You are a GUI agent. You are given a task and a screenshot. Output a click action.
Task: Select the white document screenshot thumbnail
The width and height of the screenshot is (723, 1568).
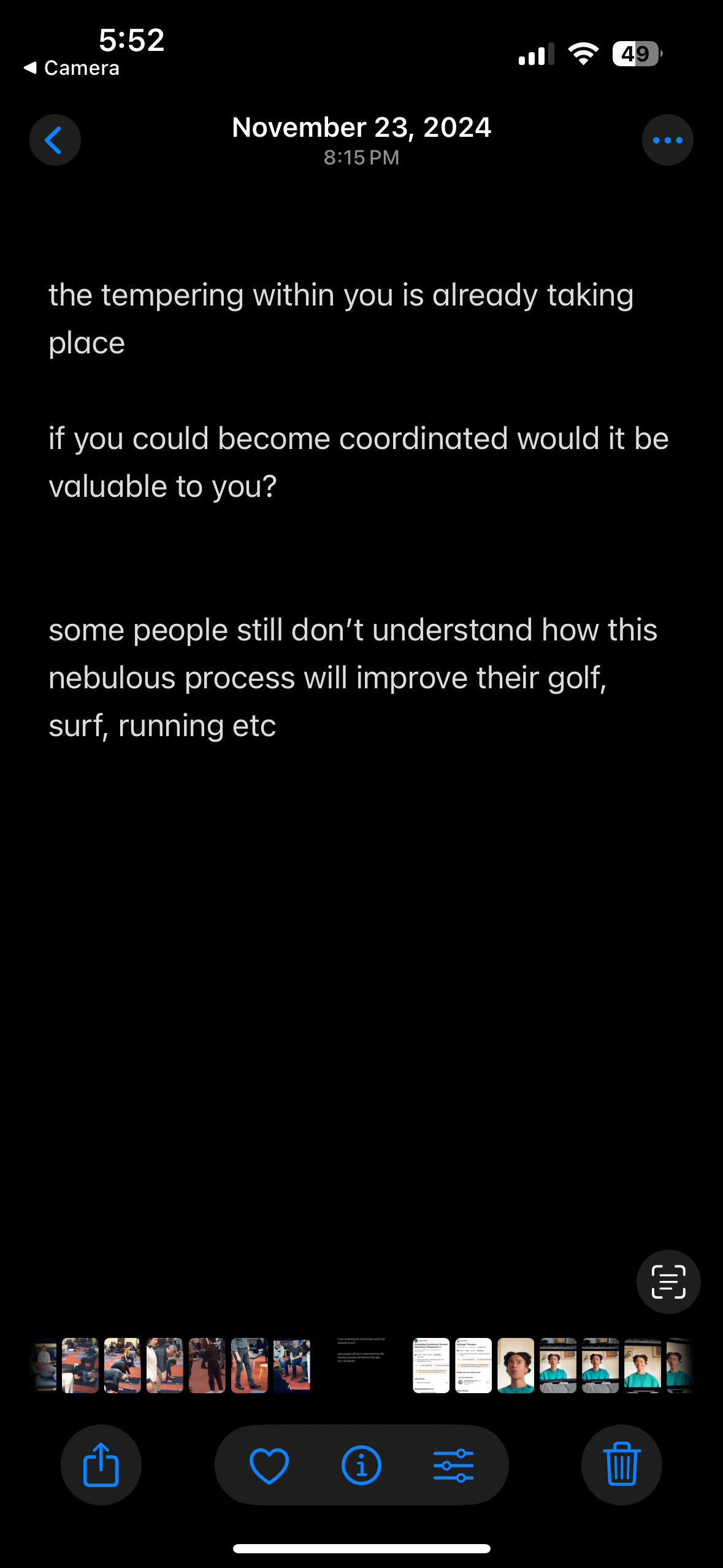(430, 1366)
